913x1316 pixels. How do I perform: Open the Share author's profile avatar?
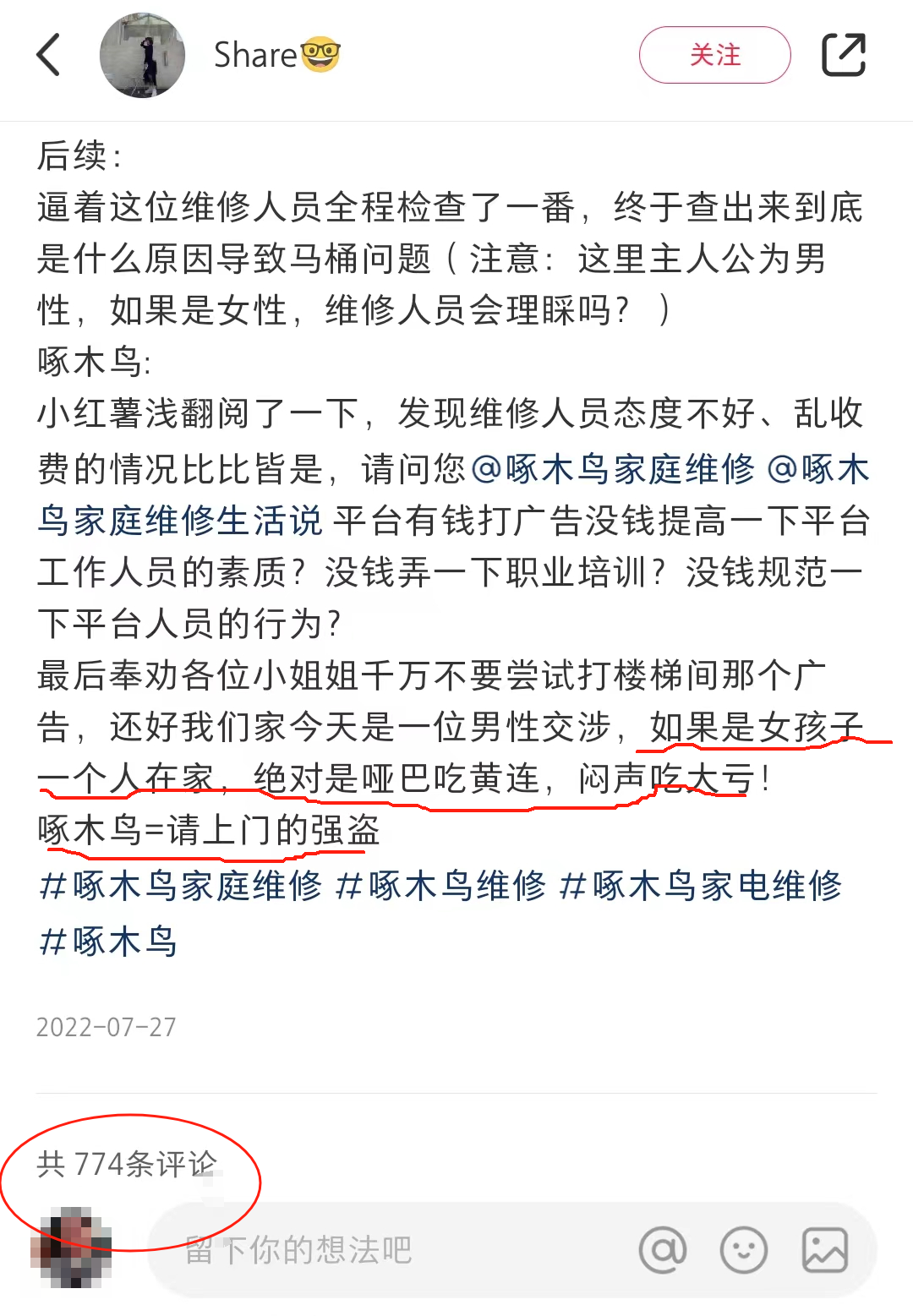142,55
